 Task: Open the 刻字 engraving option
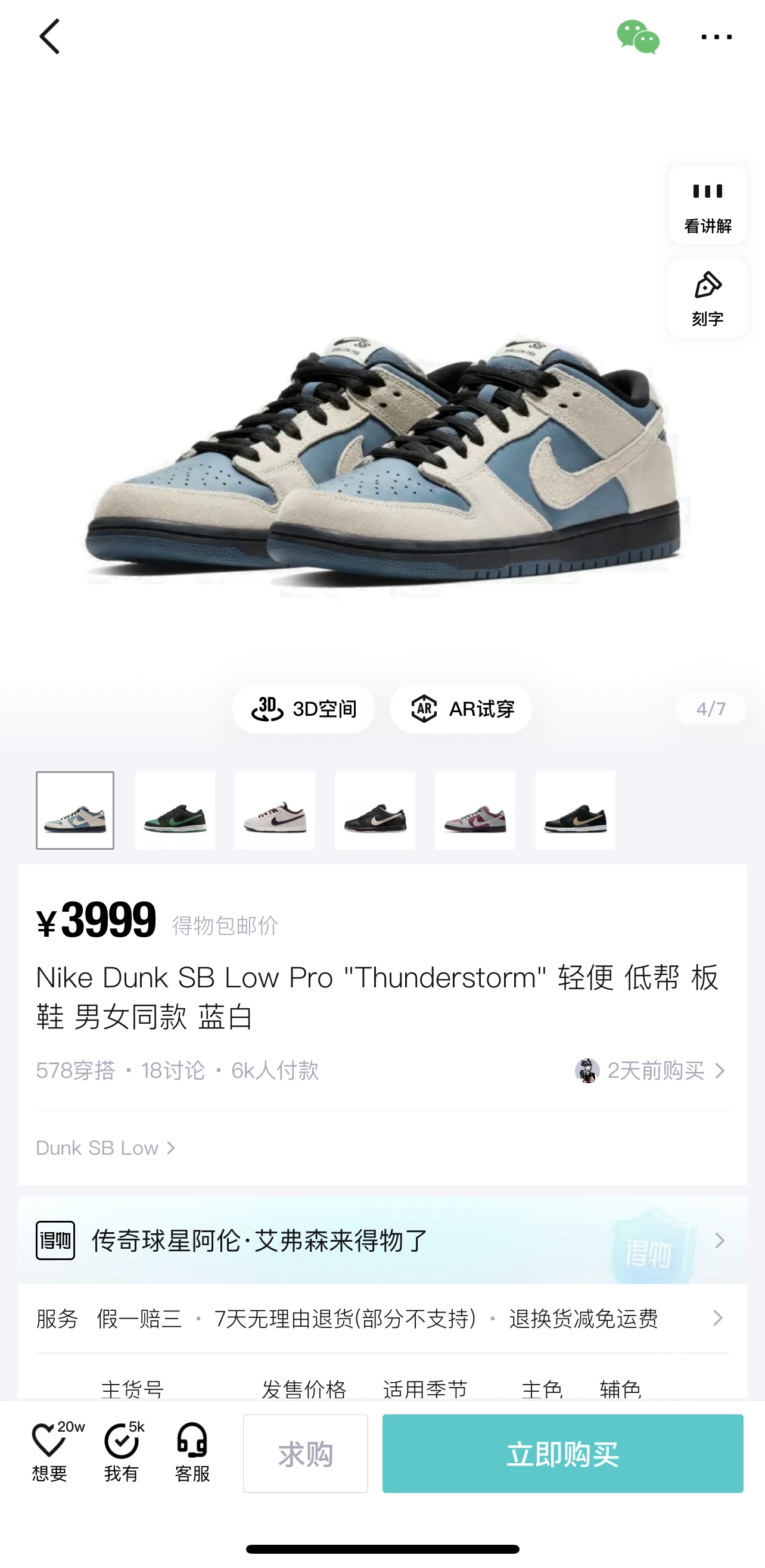click(x=707, y=298)
